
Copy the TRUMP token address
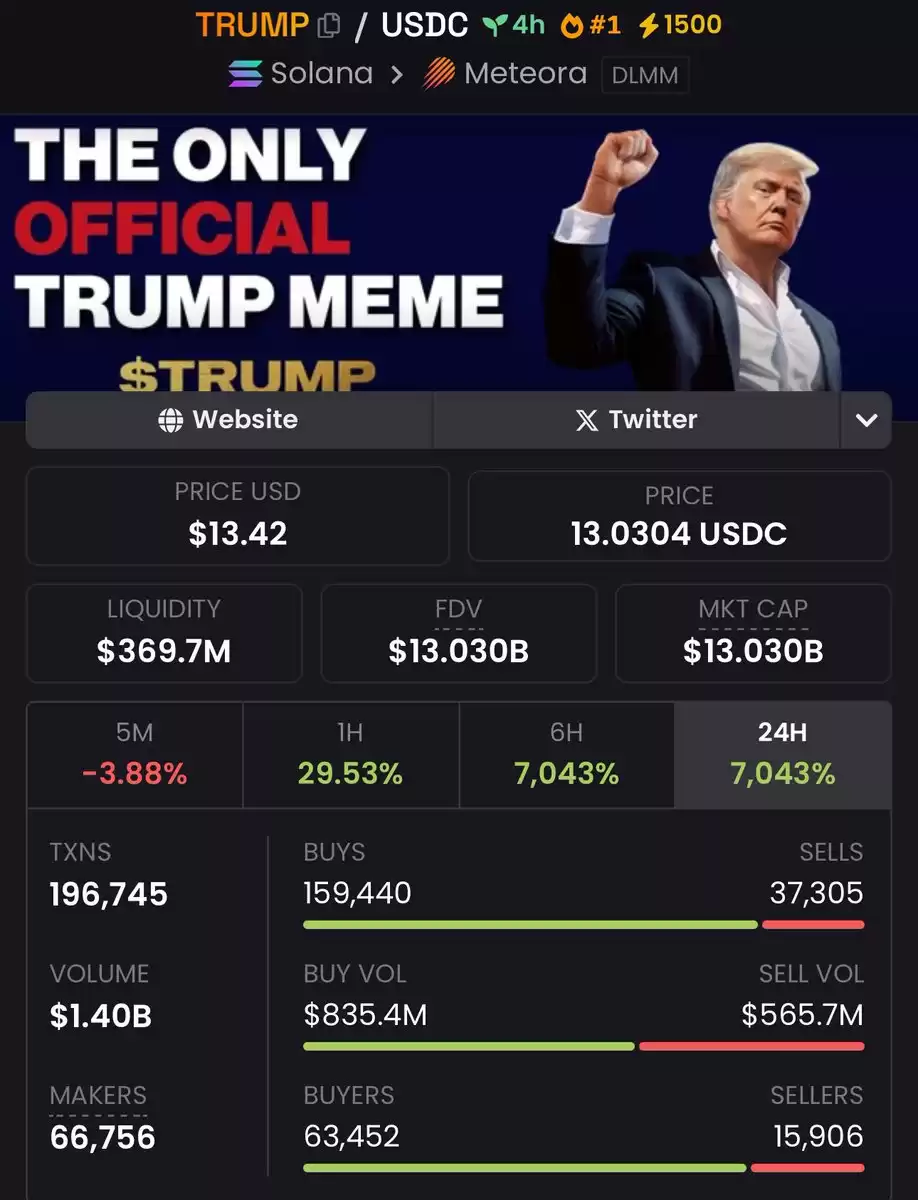pyautogui.click(x=329, y=26)
